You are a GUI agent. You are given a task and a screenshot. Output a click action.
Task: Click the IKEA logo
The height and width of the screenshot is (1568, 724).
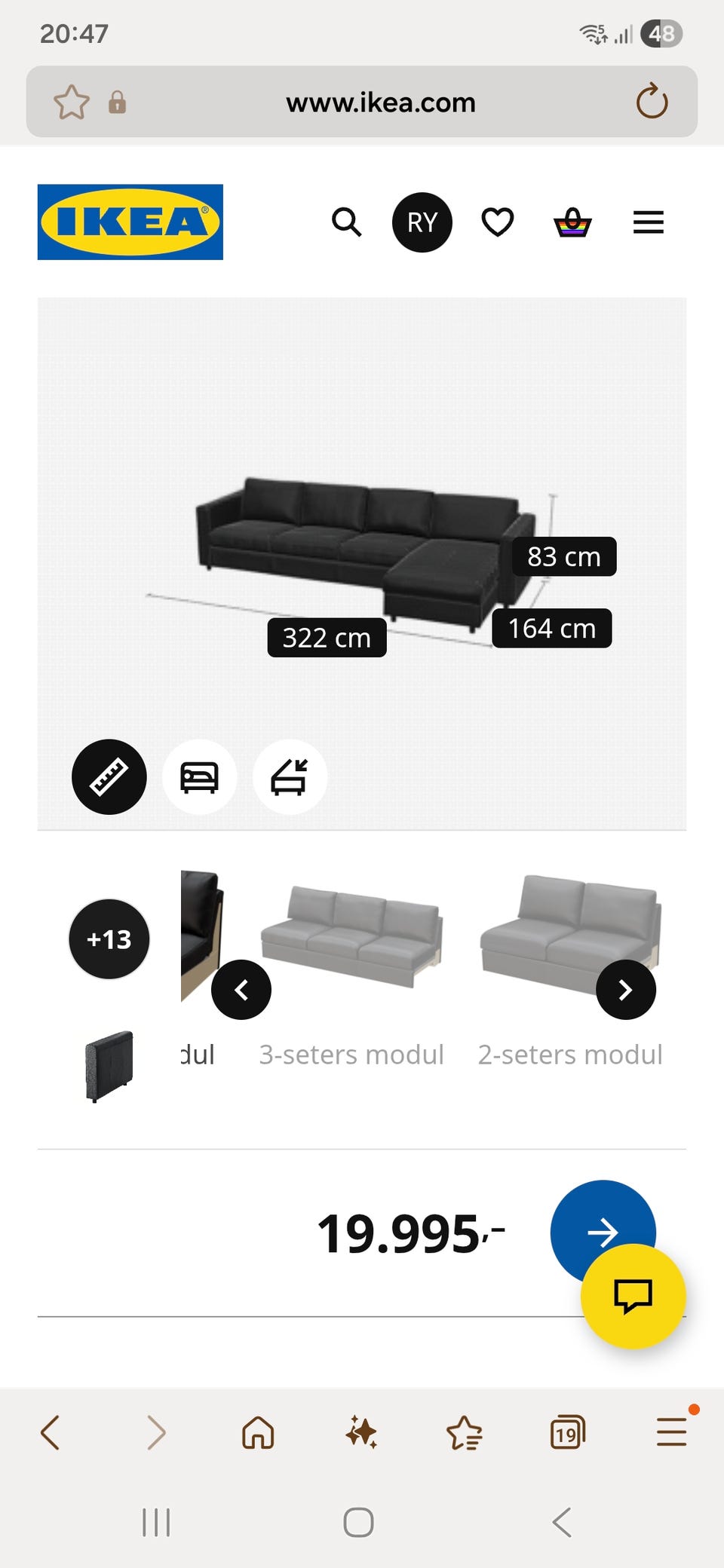point(129,222)
